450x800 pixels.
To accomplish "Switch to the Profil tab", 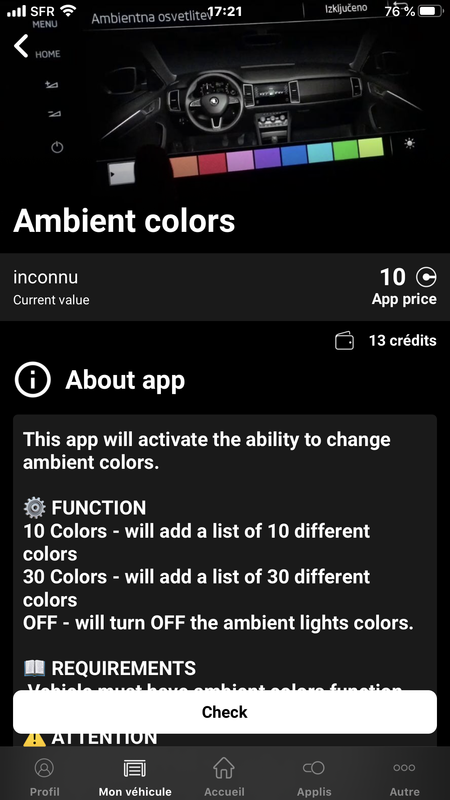I will pyautogui.click(x=44, y=778).
